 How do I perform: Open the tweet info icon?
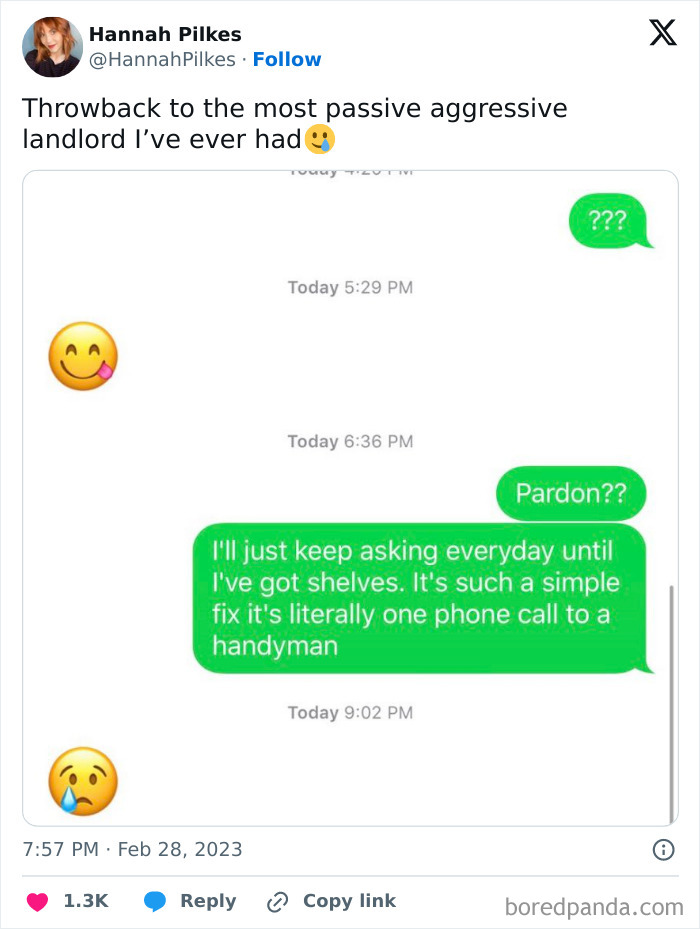[662, 850]
